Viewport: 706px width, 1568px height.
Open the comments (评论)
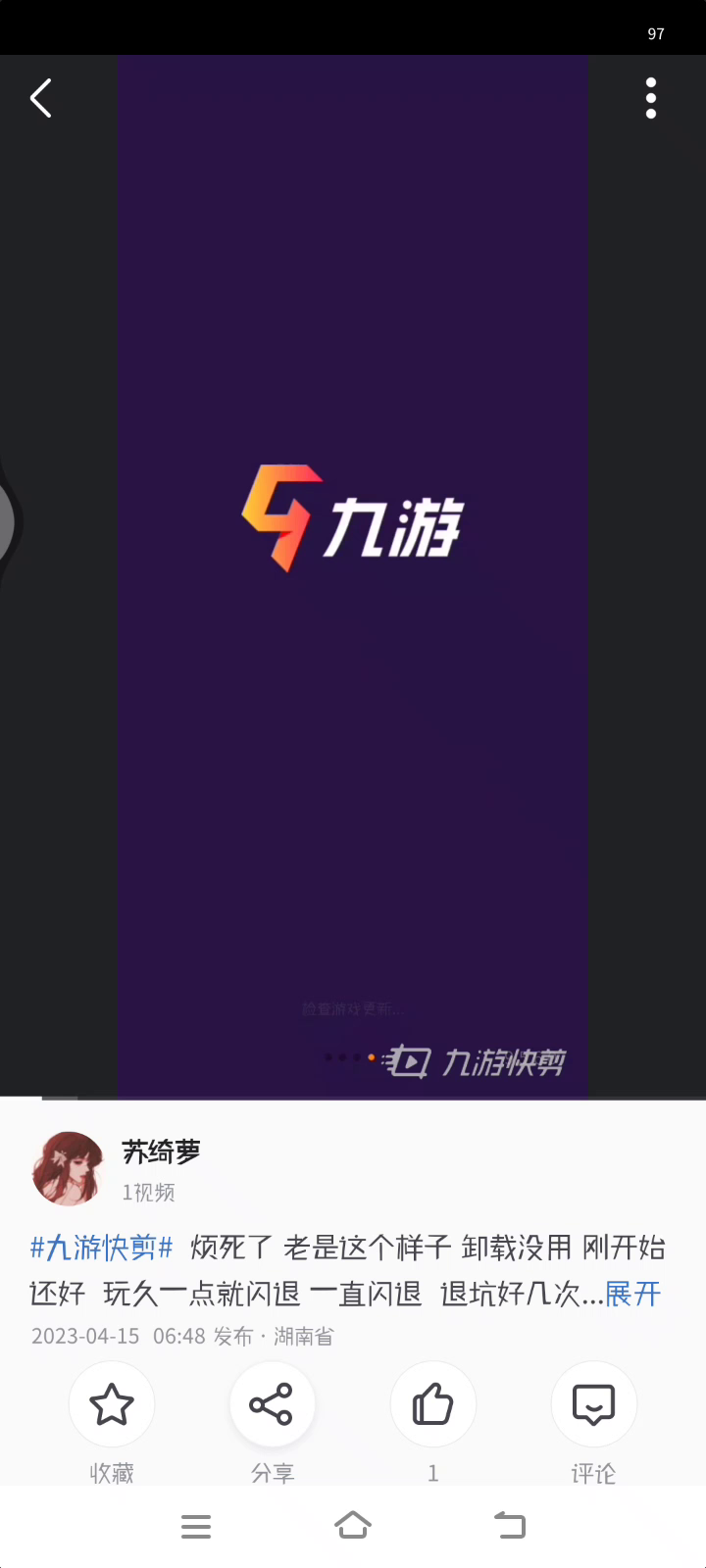pos(593,1404)
